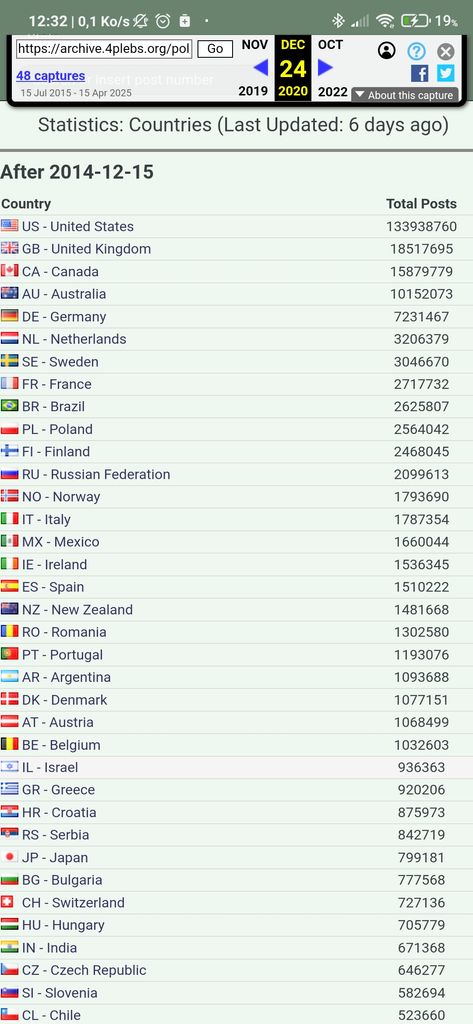Open the Wayback user account icon

tap(387, 51)
